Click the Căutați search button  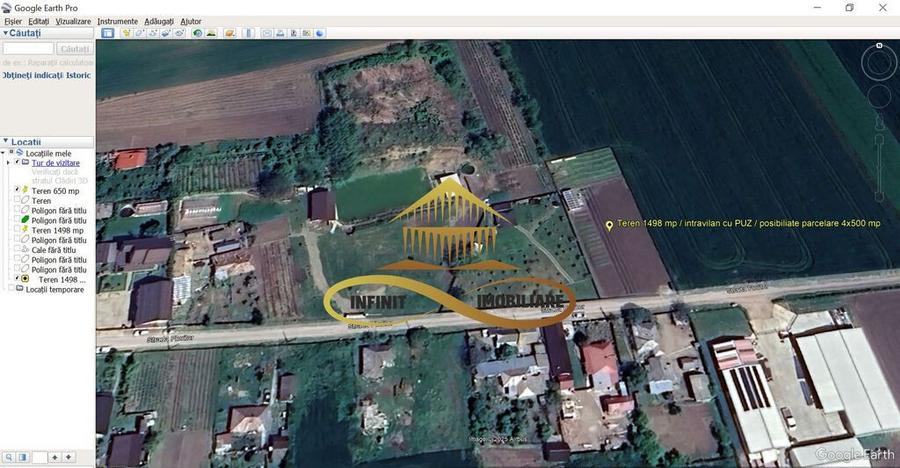(x=74, y=48)
